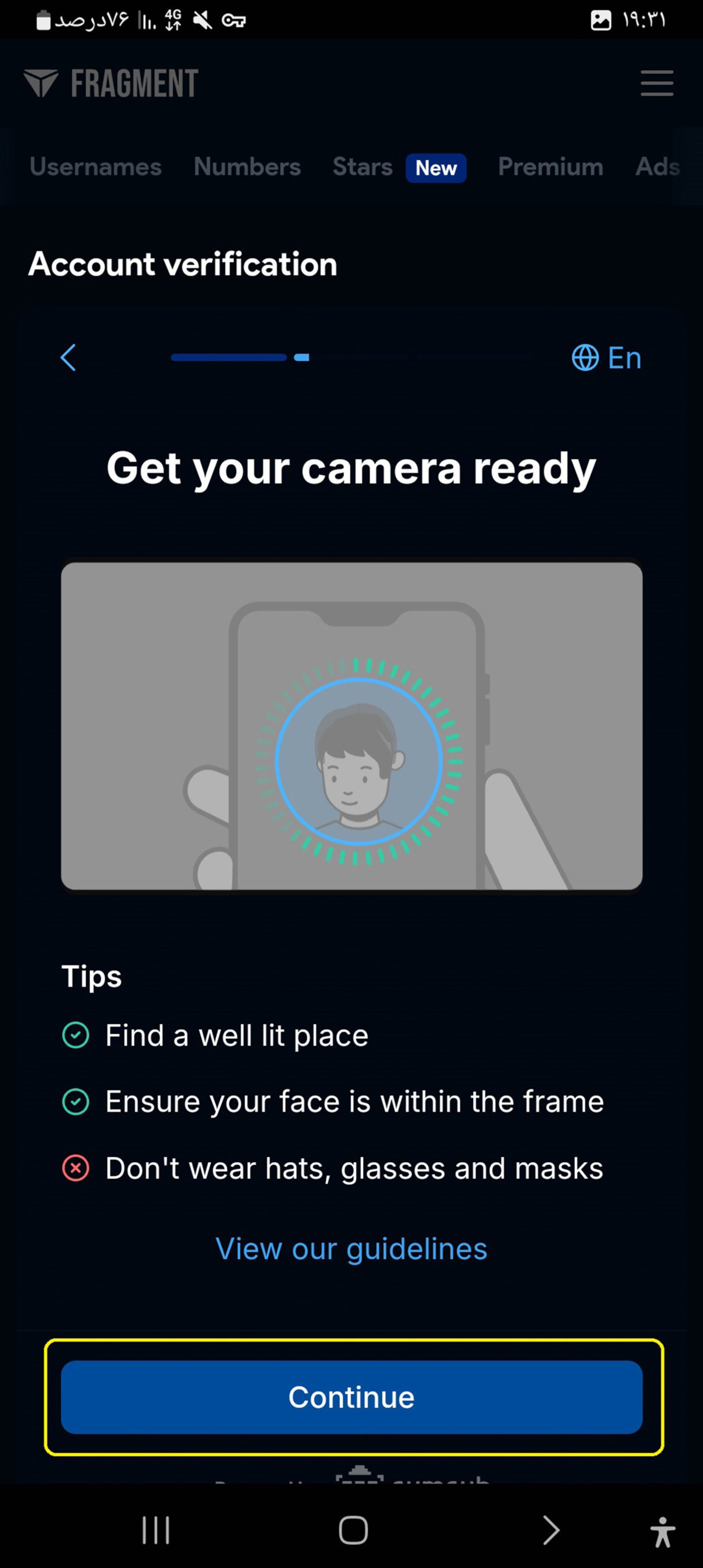Change language from En
This screenshot has height=1568, width=703.
(x=606, y=358)
